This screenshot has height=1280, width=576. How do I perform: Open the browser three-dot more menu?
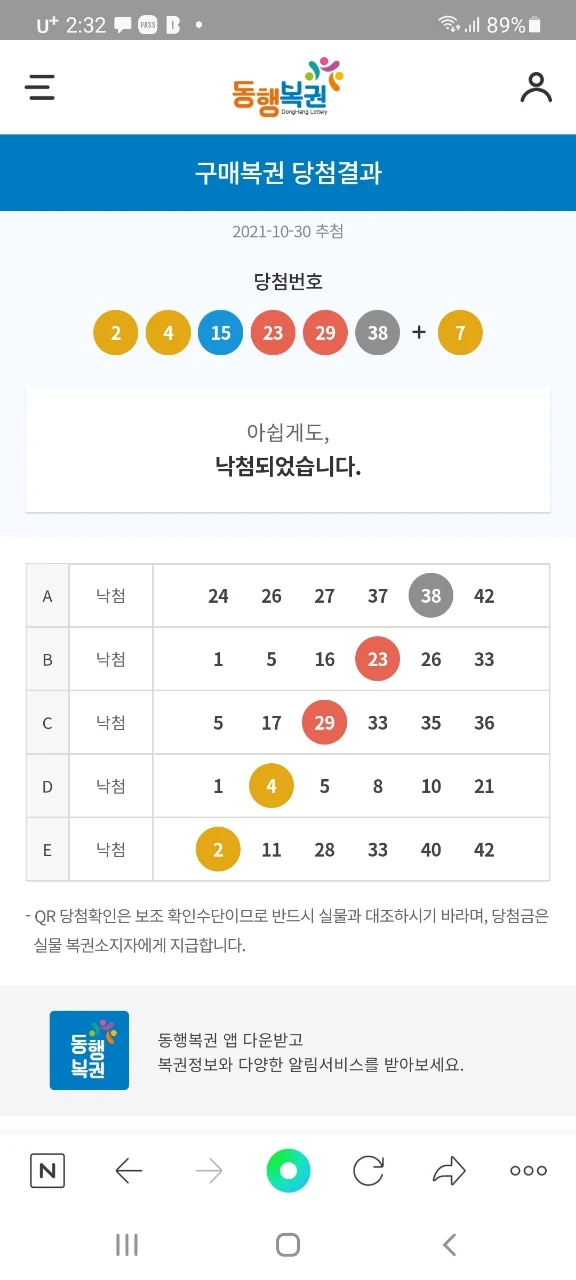click(x=528, y=1170)
